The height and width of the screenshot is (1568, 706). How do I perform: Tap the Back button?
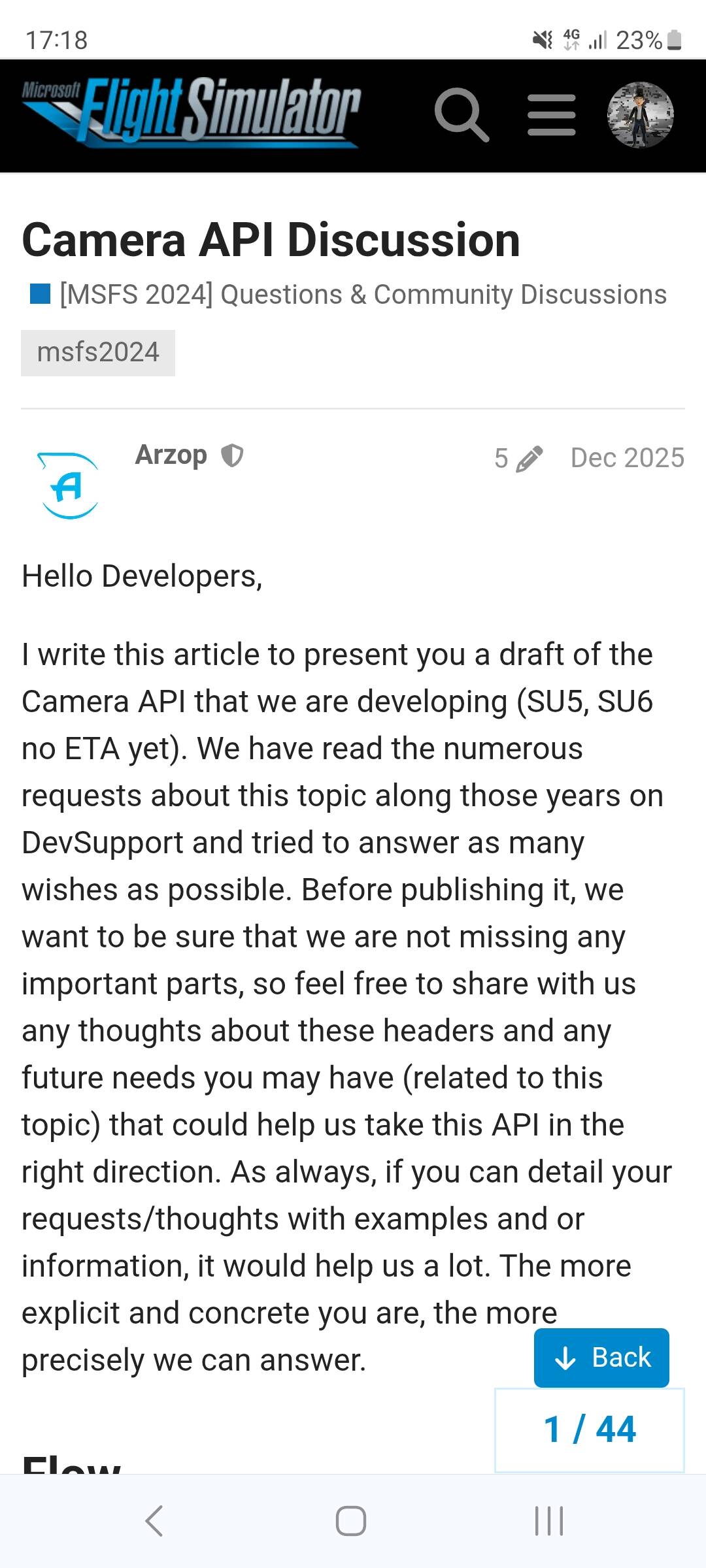click(601, 1358)
